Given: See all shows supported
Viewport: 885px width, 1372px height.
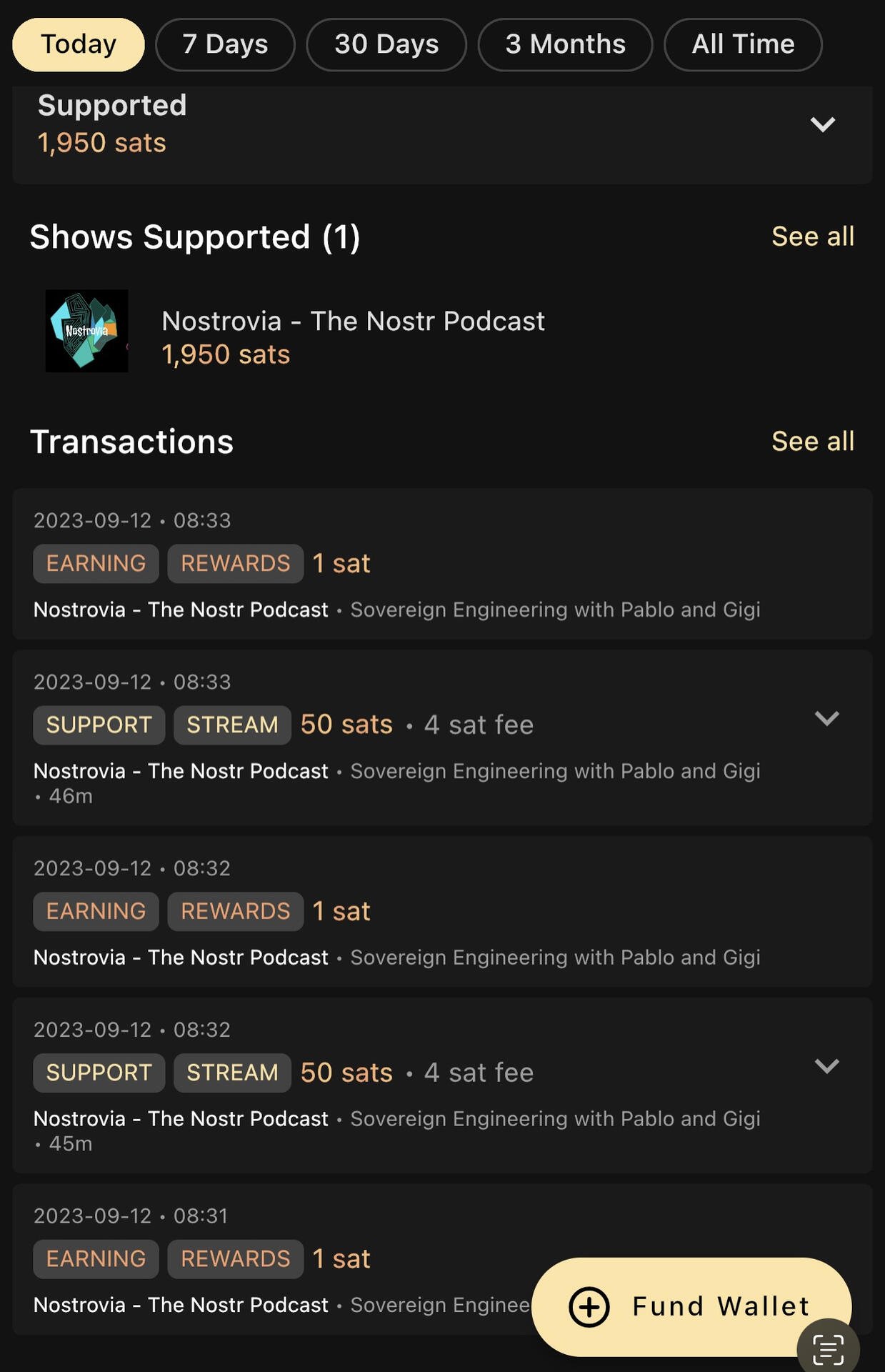Looking at the screenshot, I should [x=812, y=237].
